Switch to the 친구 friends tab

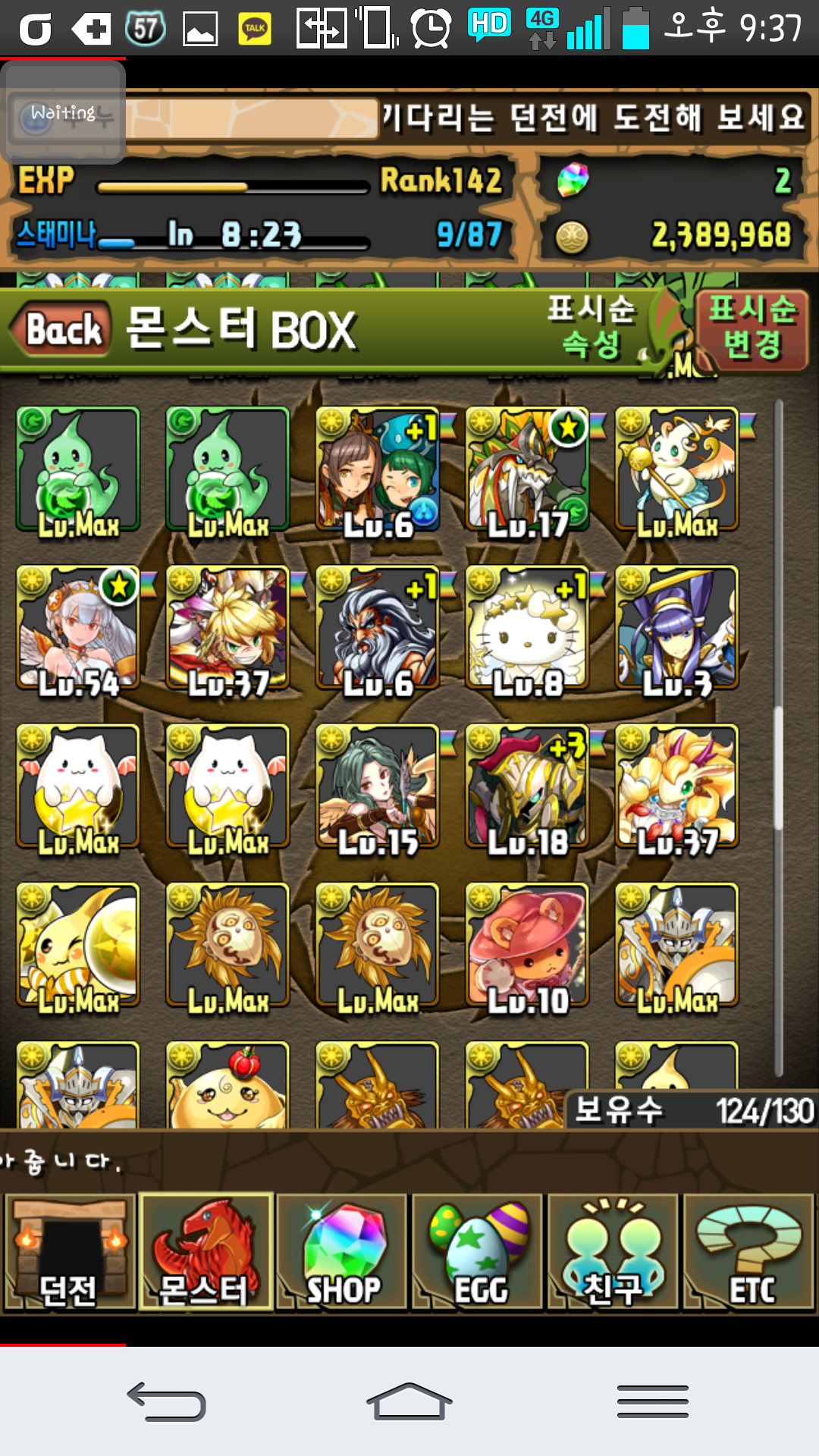pyautogui.click(x=613, y=1253)
